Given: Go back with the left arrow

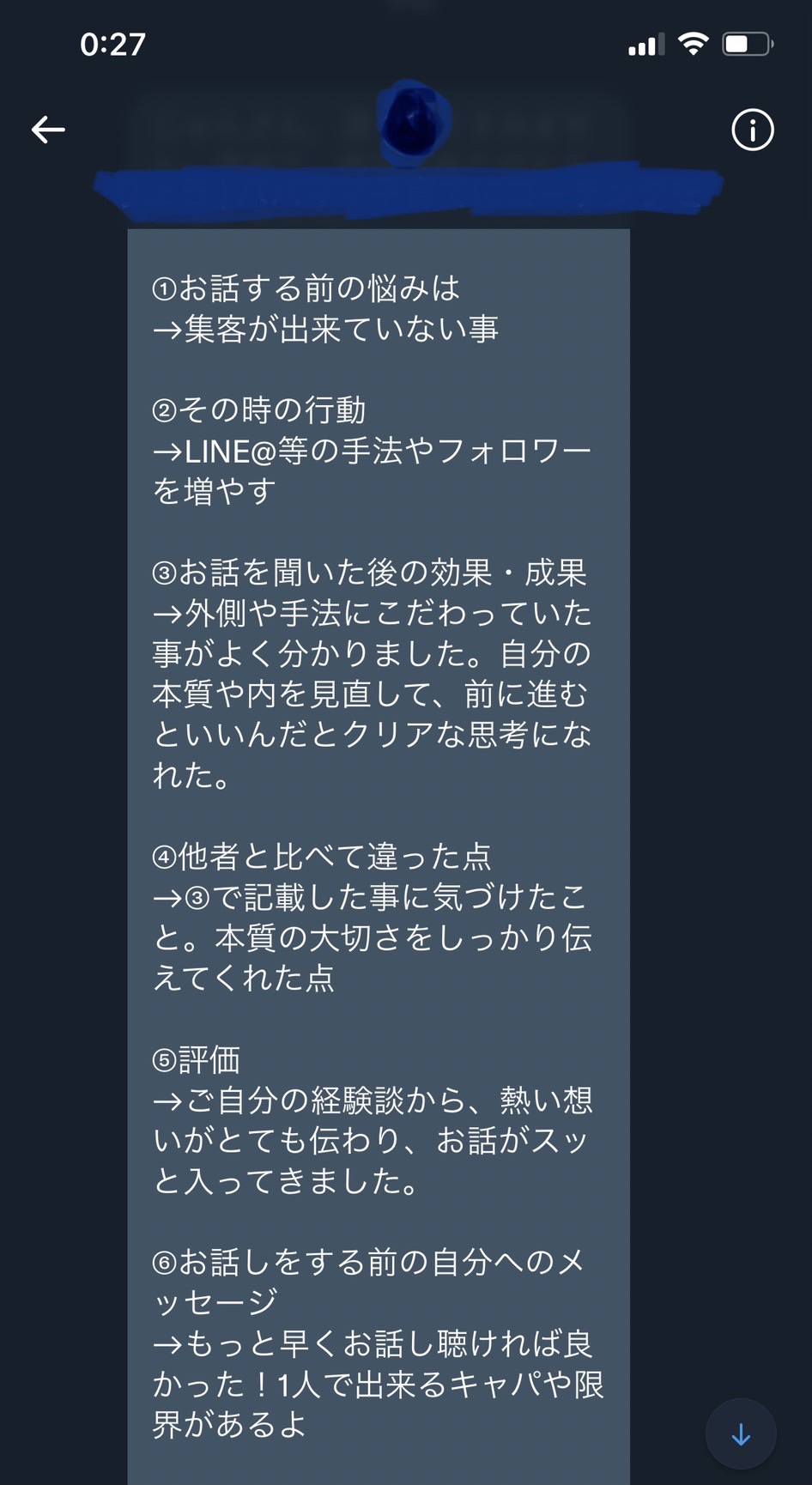Looking at the screenshot, I should 48,130.
